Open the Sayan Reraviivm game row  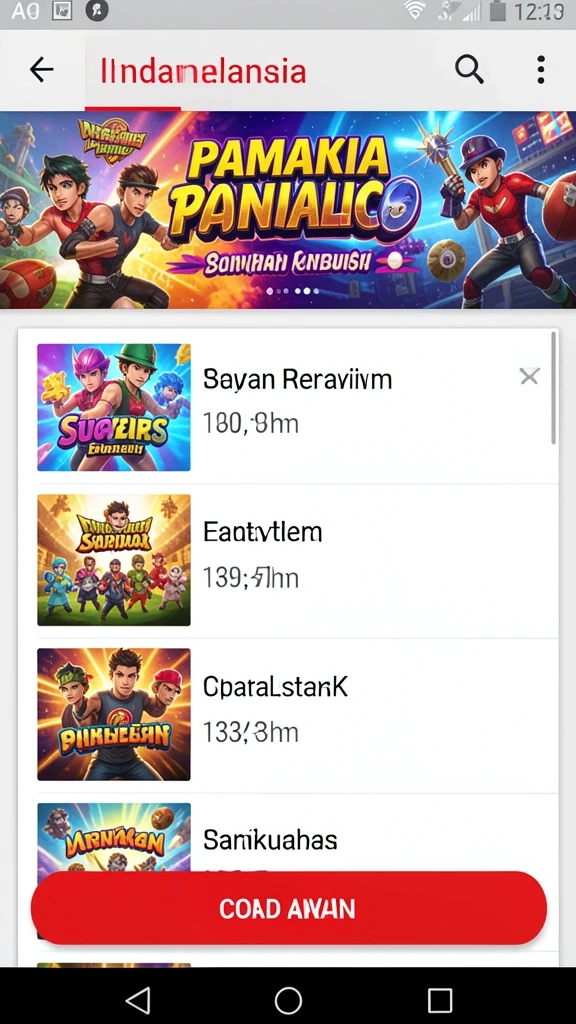point(288,407)
